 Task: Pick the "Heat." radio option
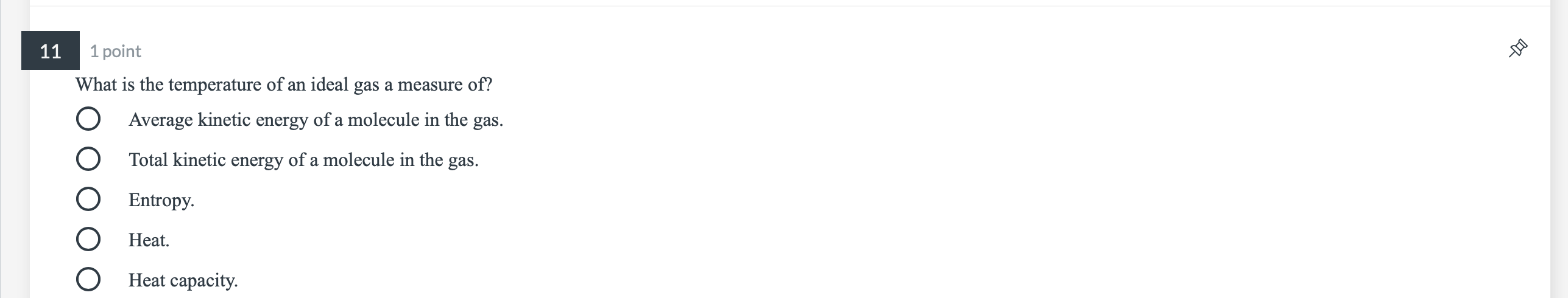click(x=88, y=240)
